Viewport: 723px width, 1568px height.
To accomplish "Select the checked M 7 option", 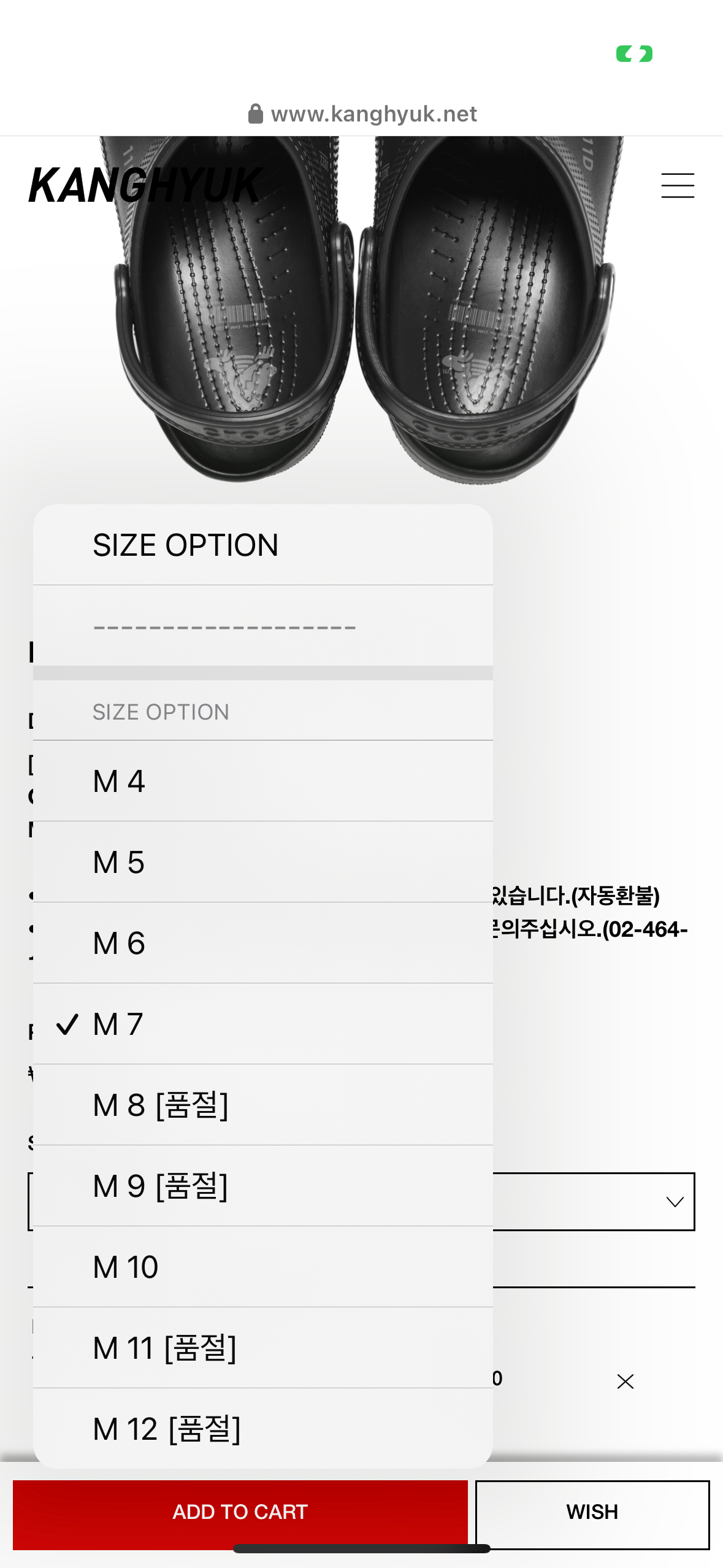I will point(262,1024).
